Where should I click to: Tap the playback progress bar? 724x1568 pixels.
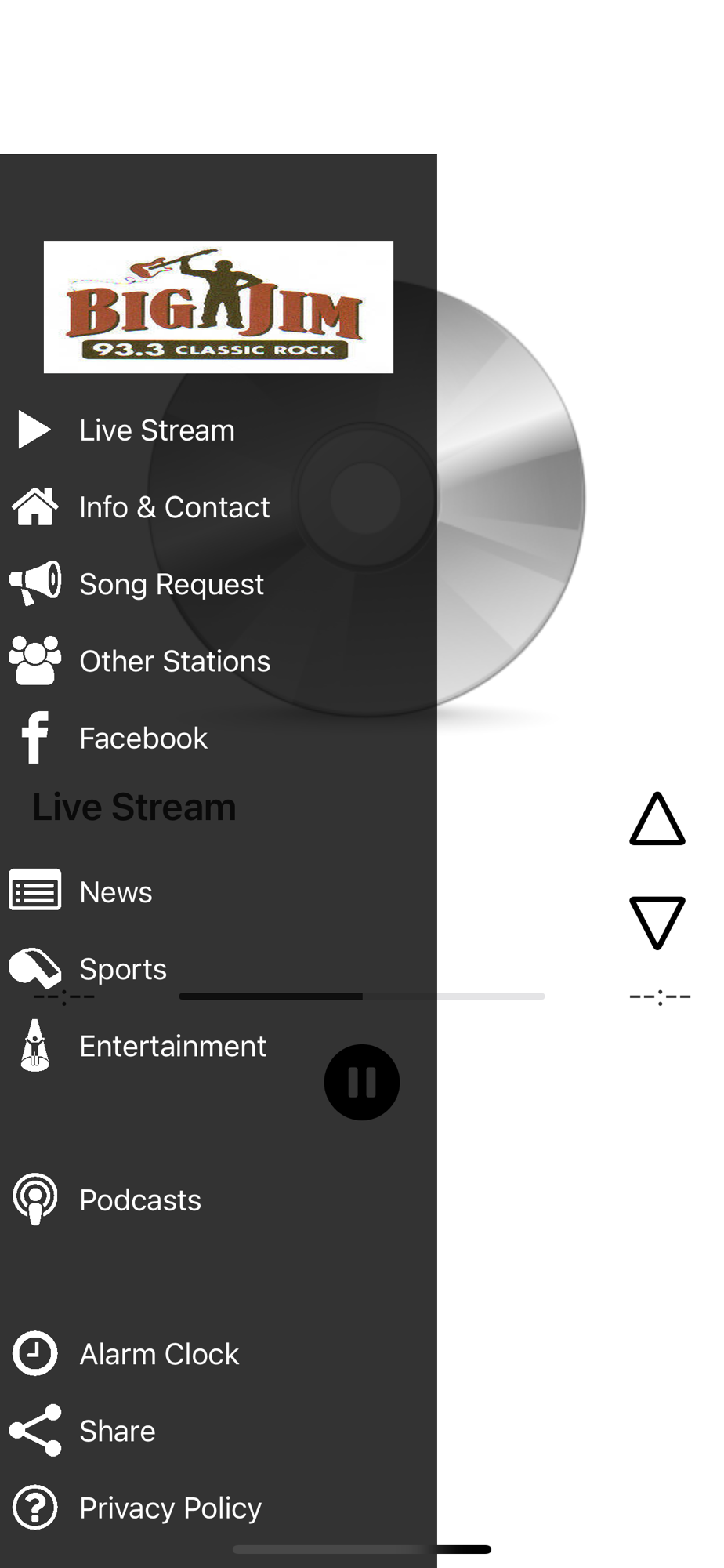coord(362,996)
